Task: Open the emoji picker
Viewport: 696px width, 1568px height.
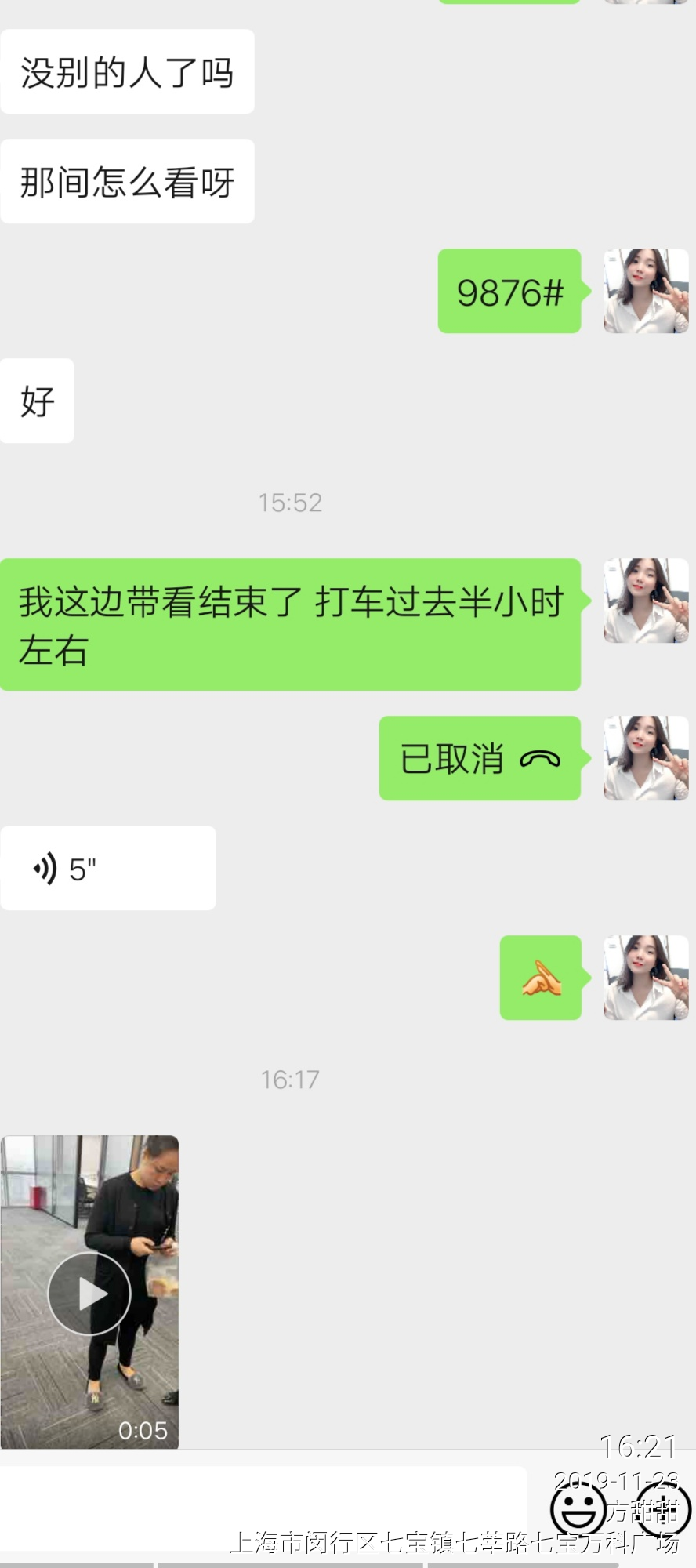Action: point(578,1508)
